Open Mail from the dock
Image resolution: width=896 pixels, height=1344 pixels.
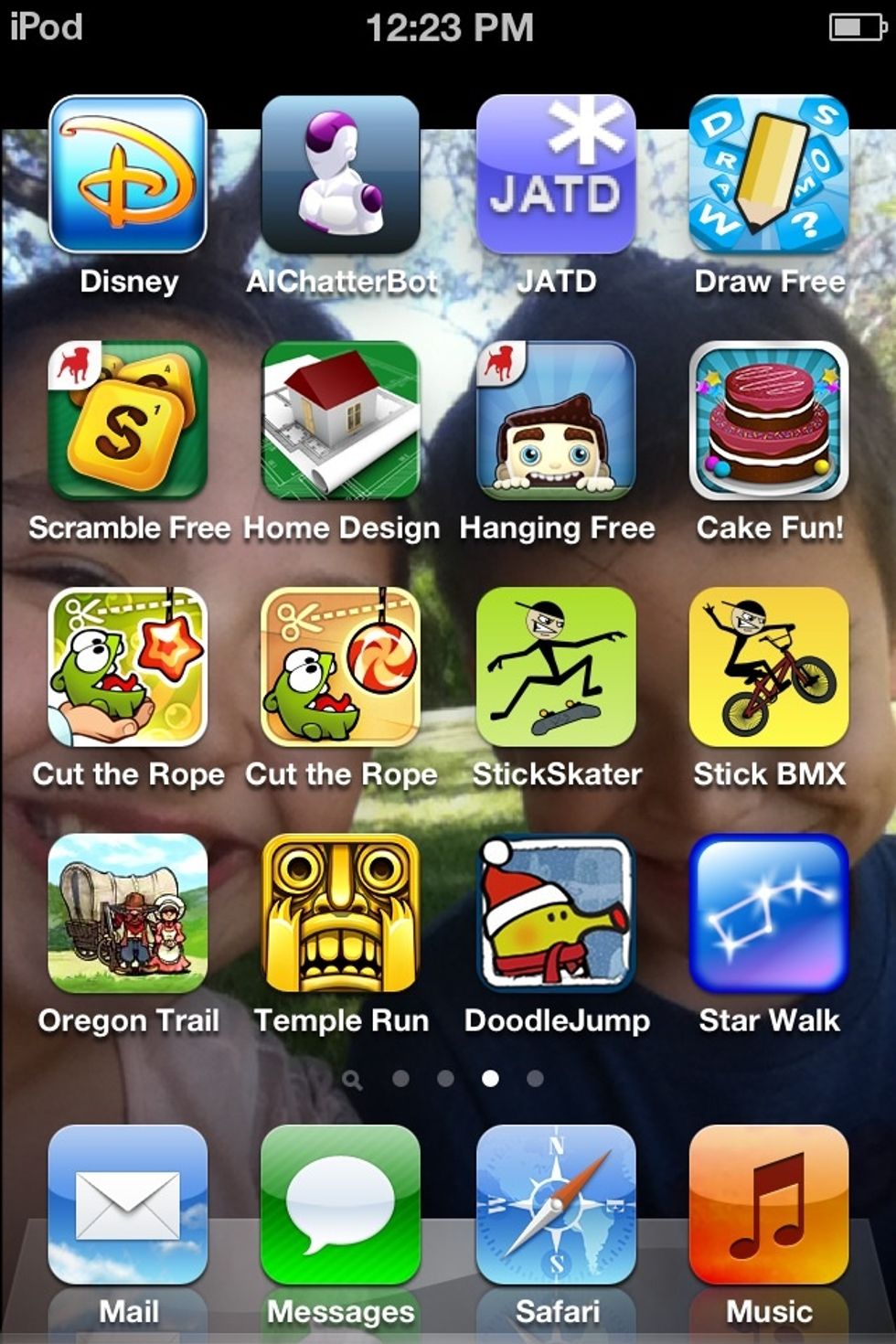click(x=128, y=1205)
